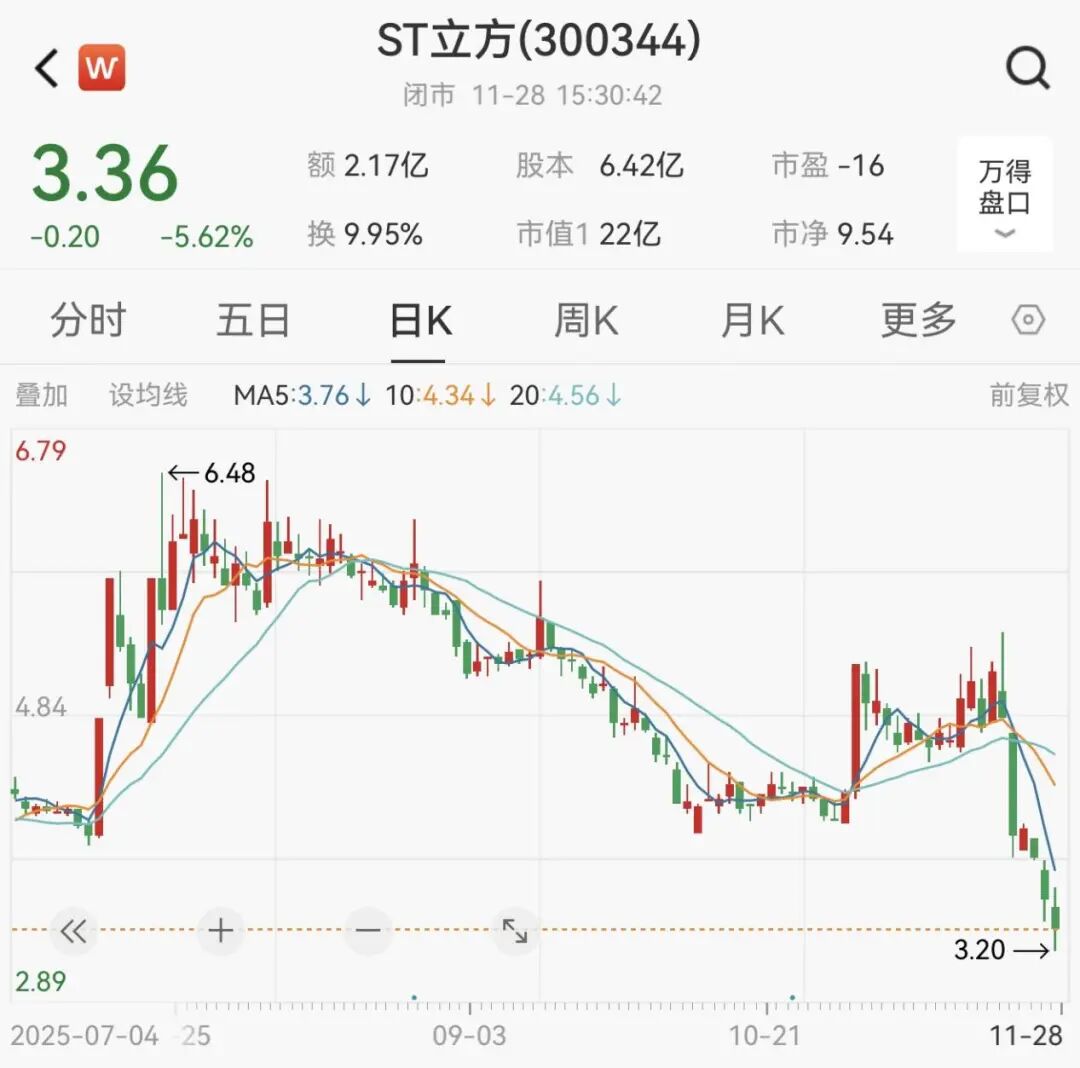Open the stock search magnifier
Viewport: 1080px width, 1068px height.
(x=1027, y=68)
